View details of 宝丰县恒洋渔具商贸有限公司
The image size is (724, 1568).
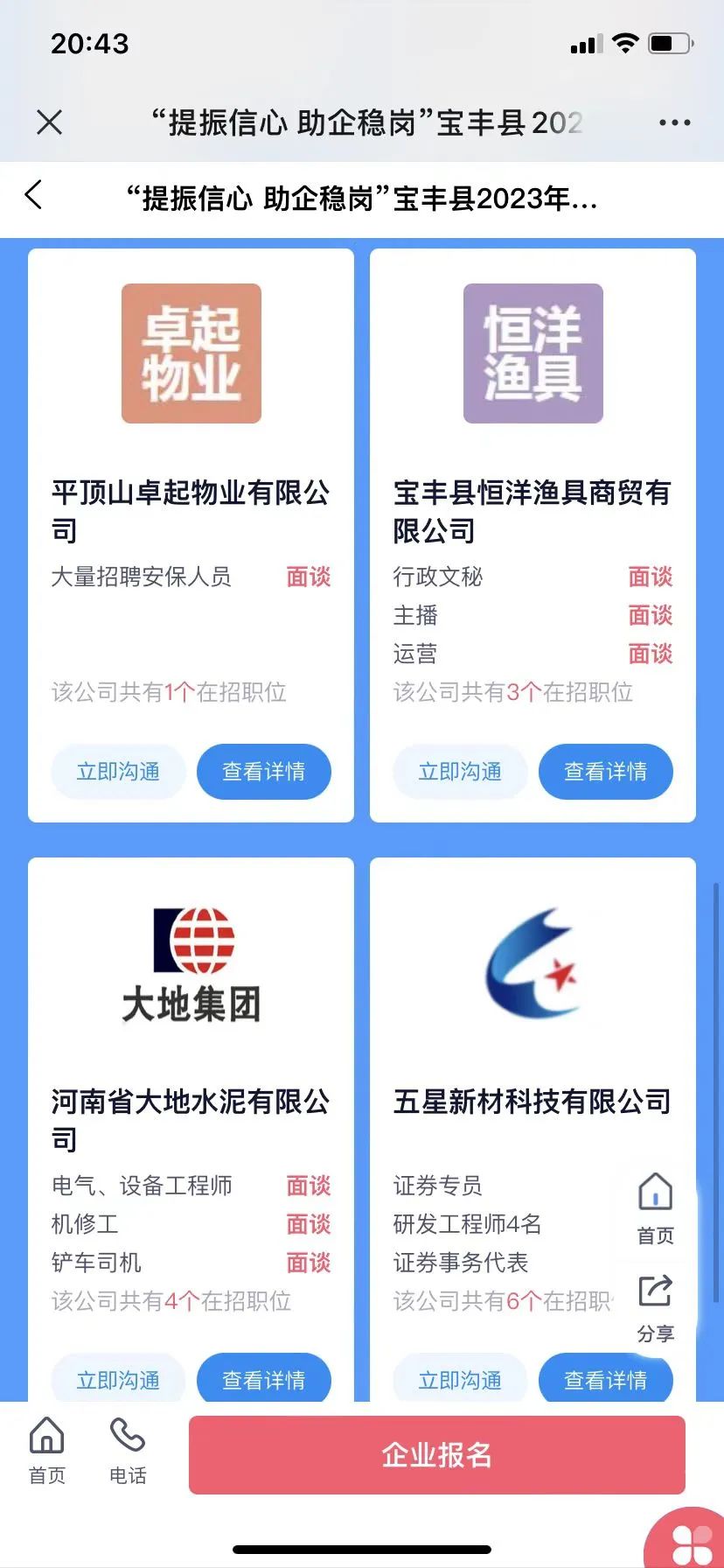[x=606, y=772]
